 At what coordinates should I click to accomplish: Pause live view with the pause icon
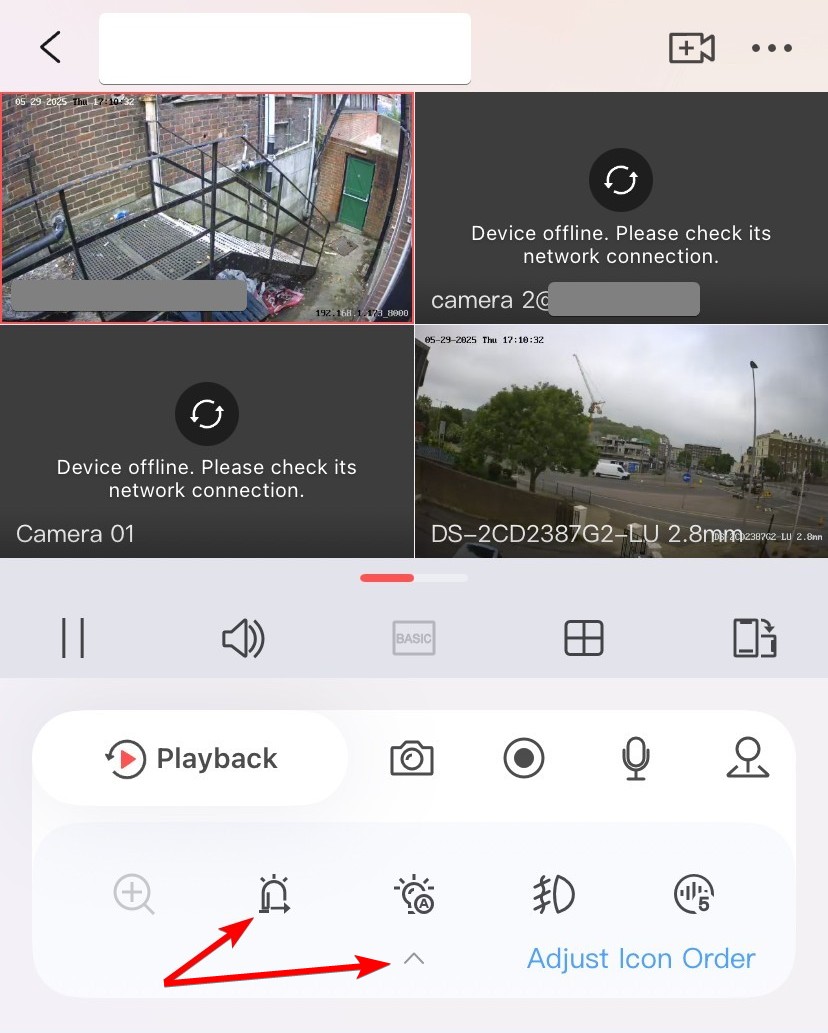(x=73, y=637)
